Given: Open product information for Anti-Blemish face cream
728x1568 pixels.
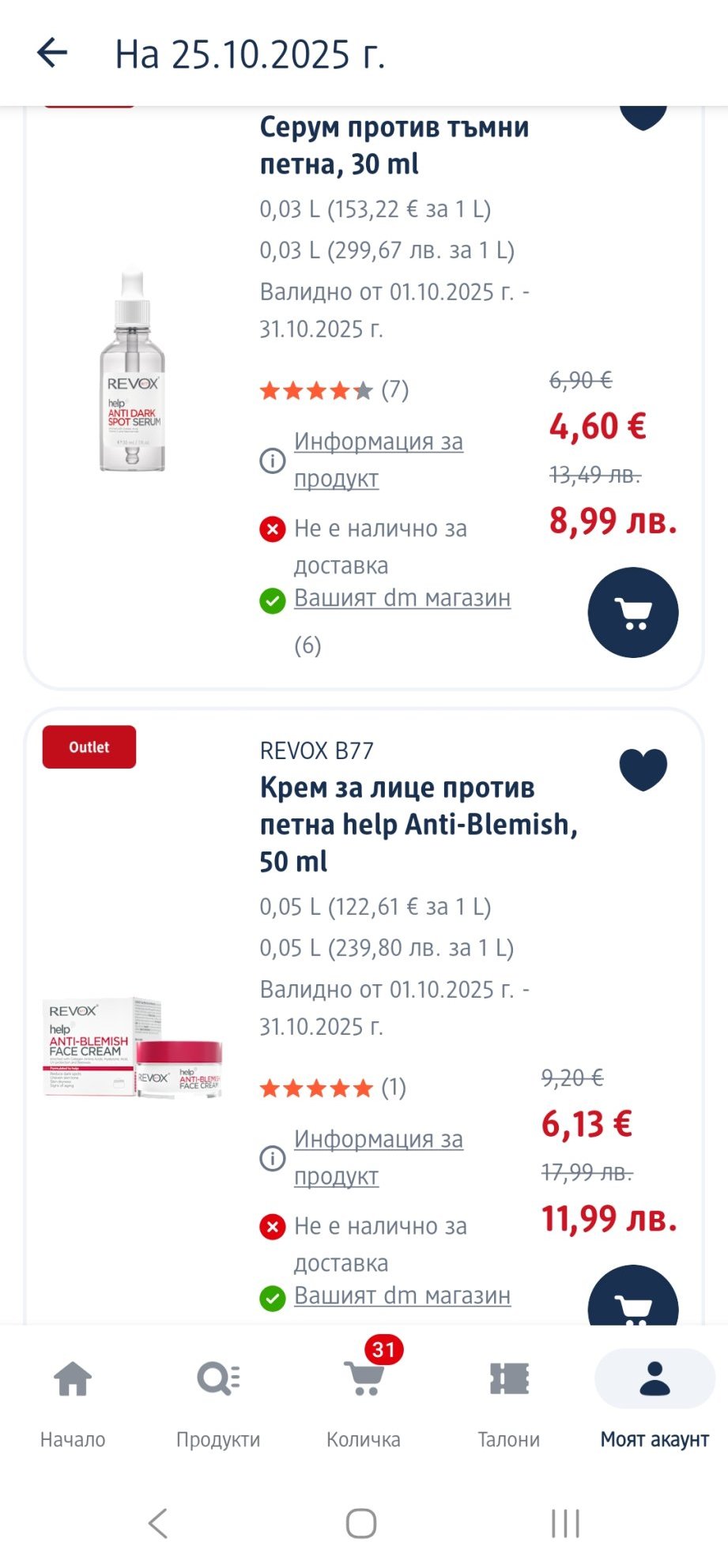Looking at the screenshot, I should (x=378, y=1157).
